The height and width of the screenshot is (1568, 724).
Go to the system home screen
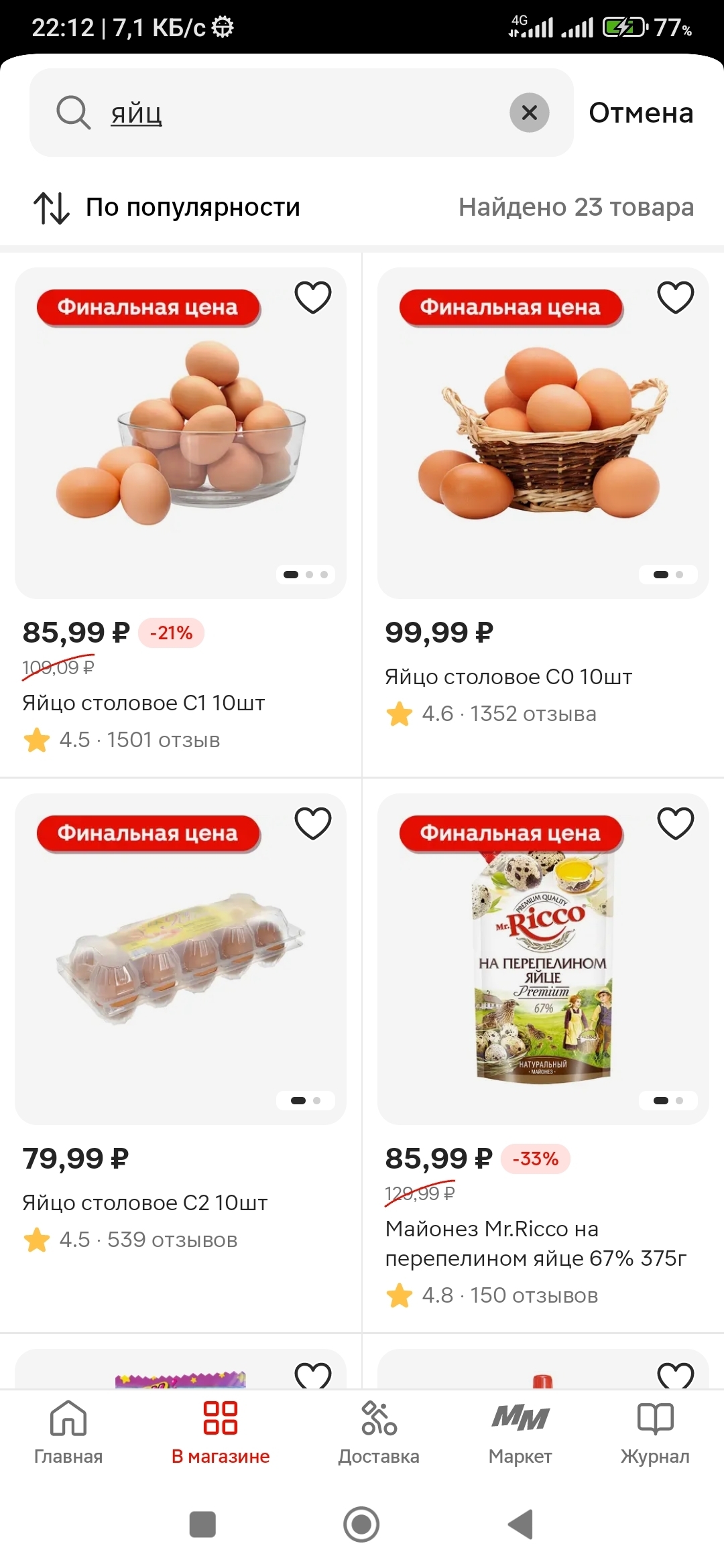[x=361, y=1524]
